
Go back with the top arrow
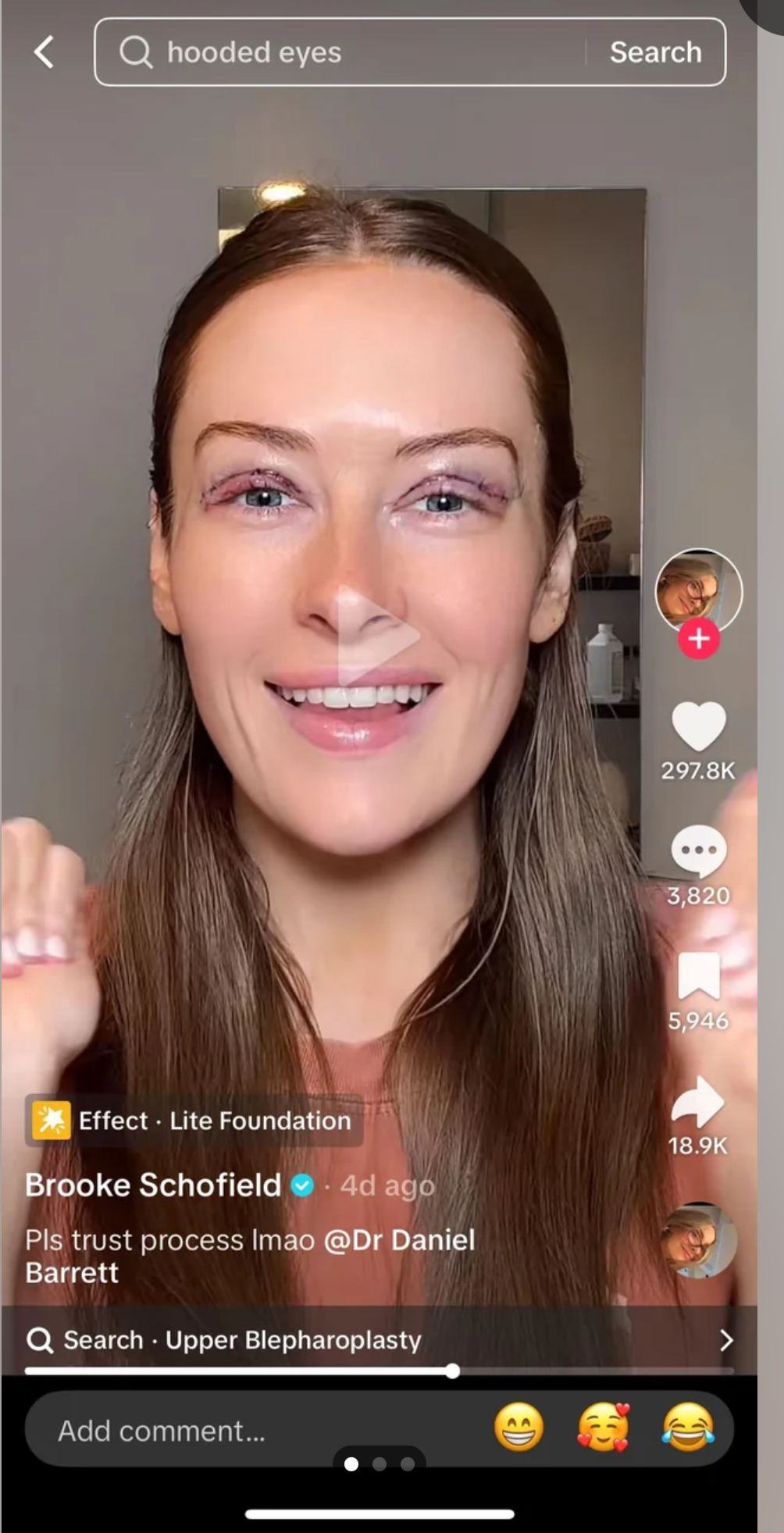[x=45, y=52]
